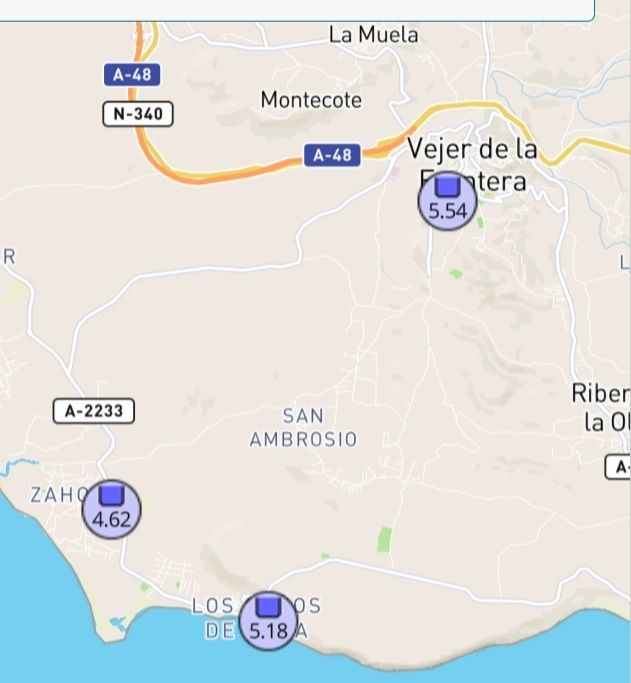Image resolution: width=631 pixels, height=683 pixels.
Task: Open the 5.54 marker near Vejer de la Frontera
Action: pyautogui.click(x=447, y=200)
